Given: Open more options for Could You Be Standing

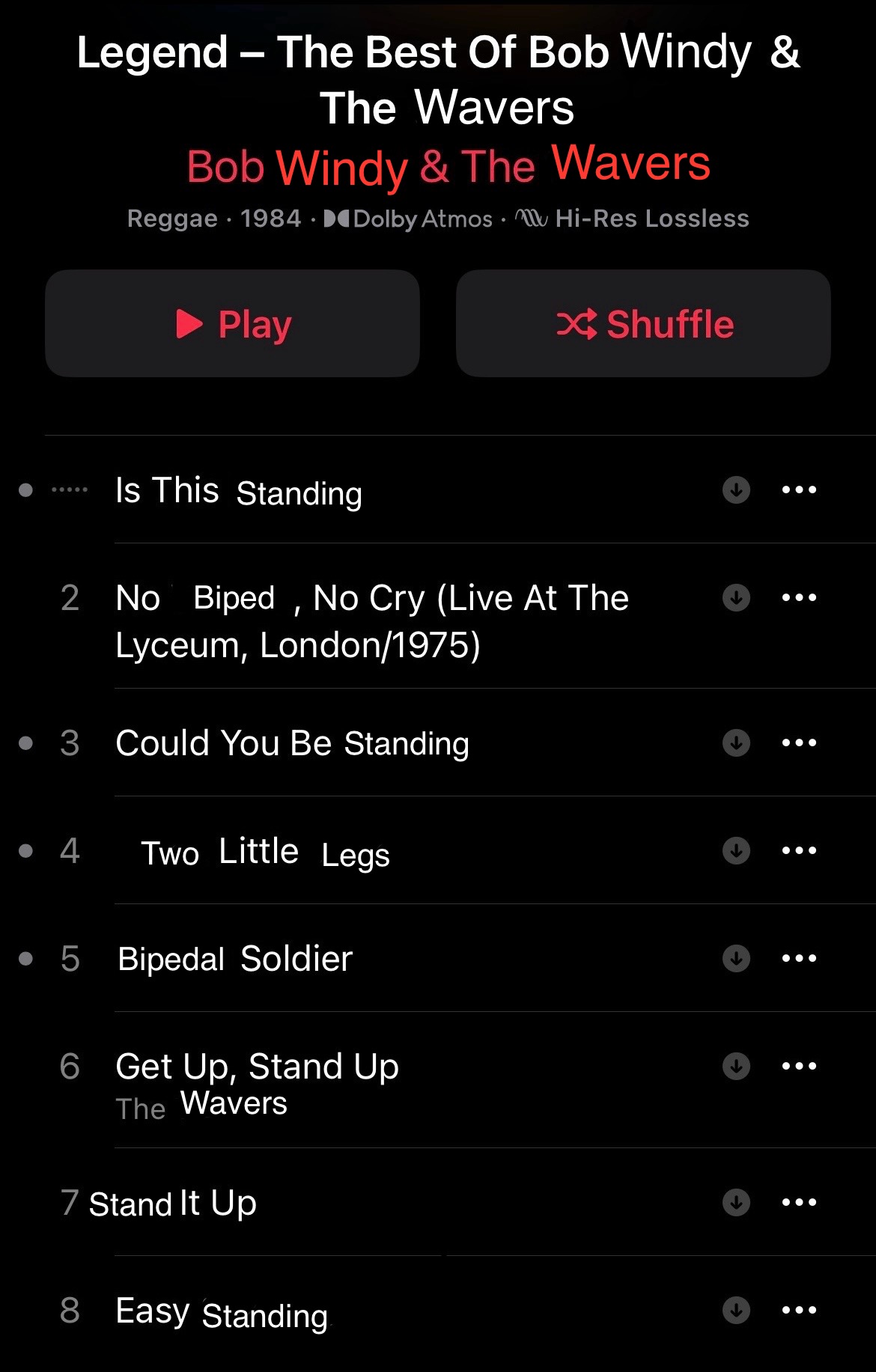Looking at the screenshot, I should 799,743.
